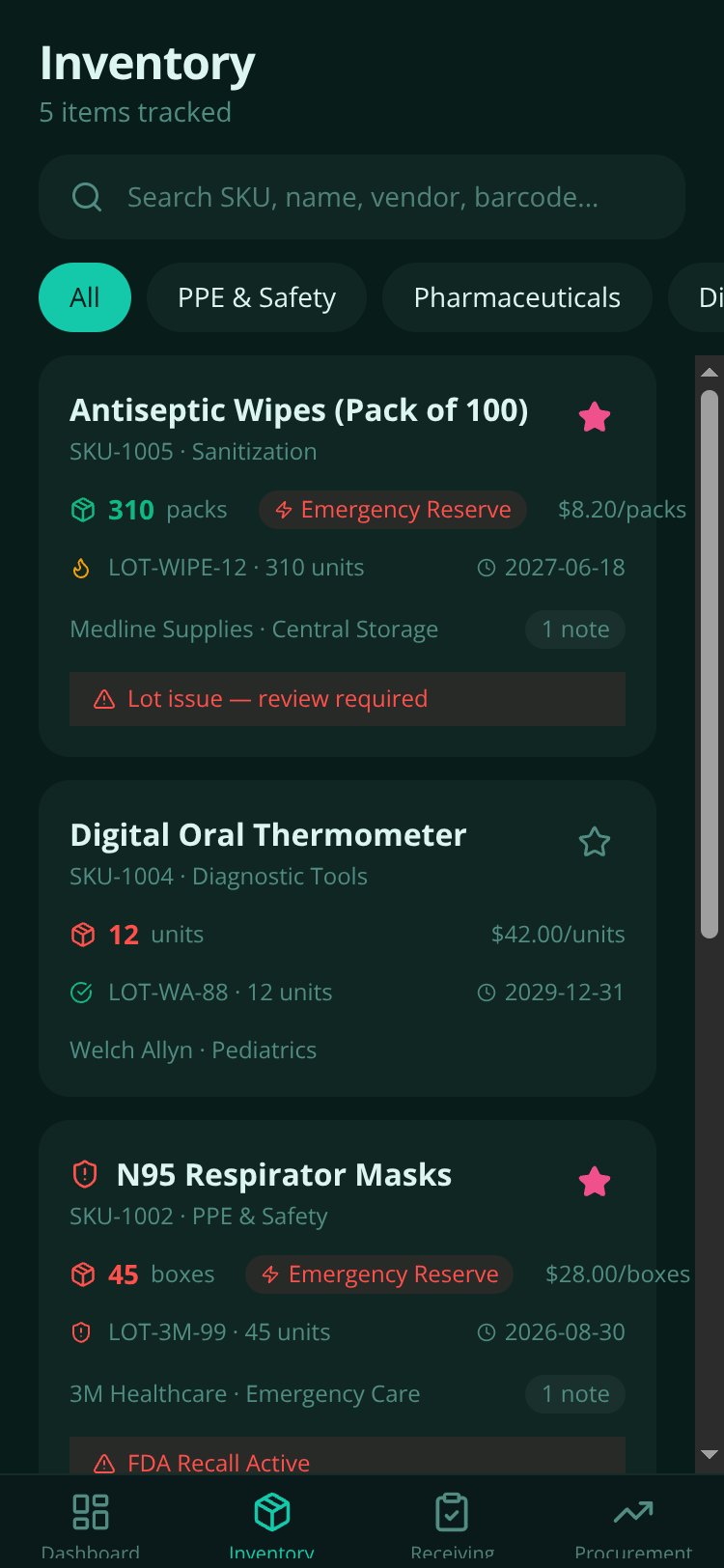View the 1 note on N95 Masks

click(575, 1394)
